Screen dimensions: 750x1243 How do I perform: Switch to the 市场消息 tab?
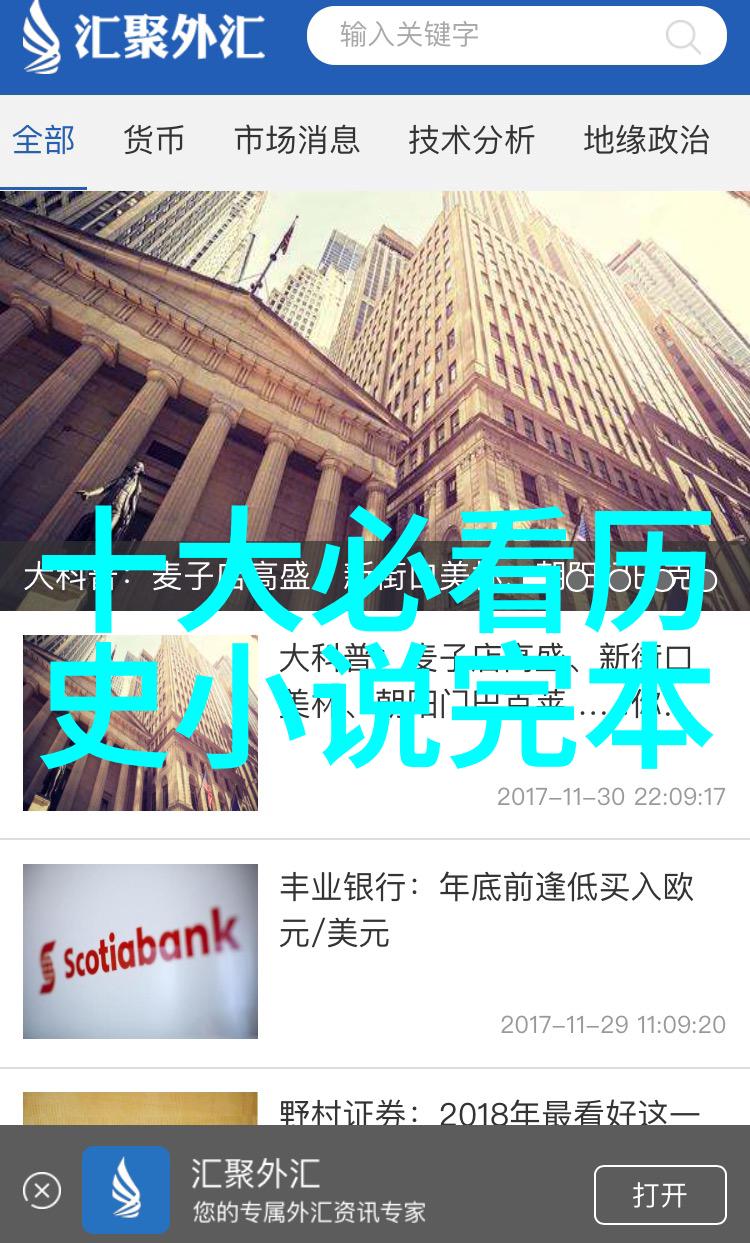click(297, 140)
